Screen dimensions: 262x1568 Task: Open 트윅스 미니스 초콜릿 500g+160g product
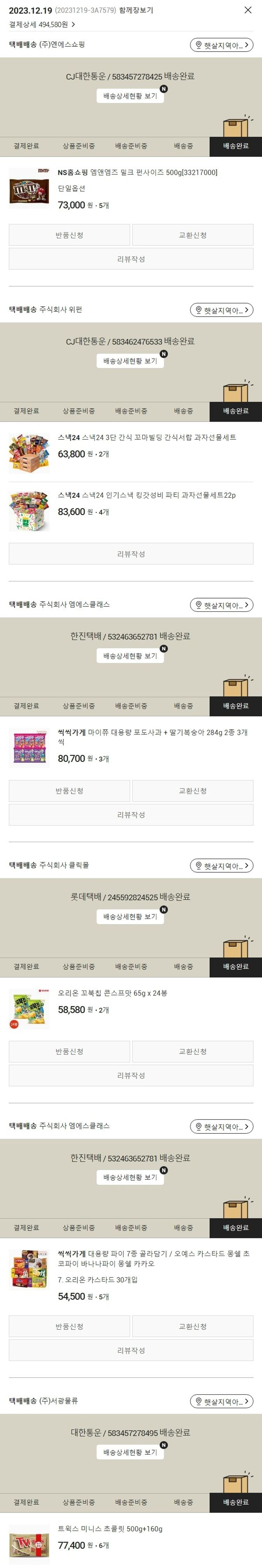click(x=110, y=1529)
